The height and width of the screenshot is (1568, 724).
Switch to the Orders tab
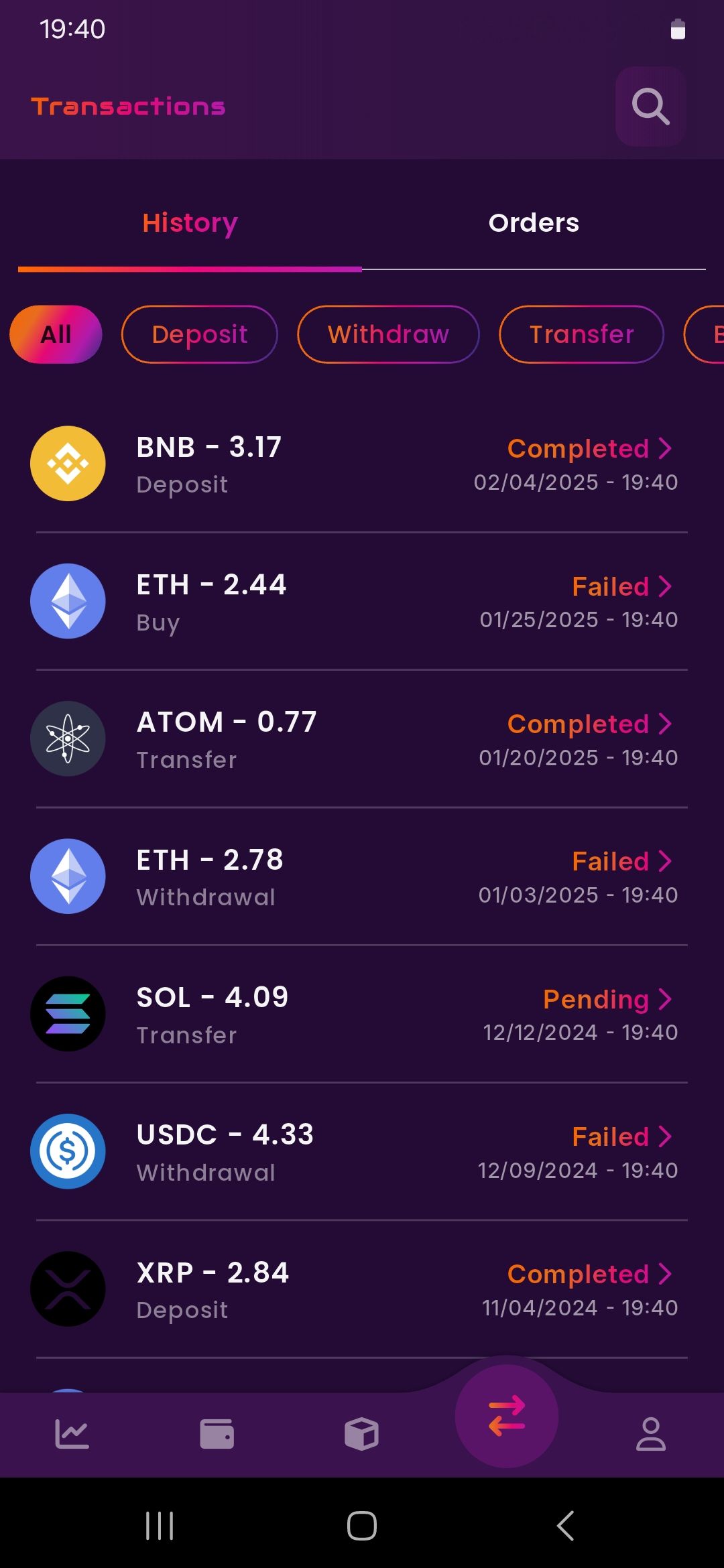(534, 223)
